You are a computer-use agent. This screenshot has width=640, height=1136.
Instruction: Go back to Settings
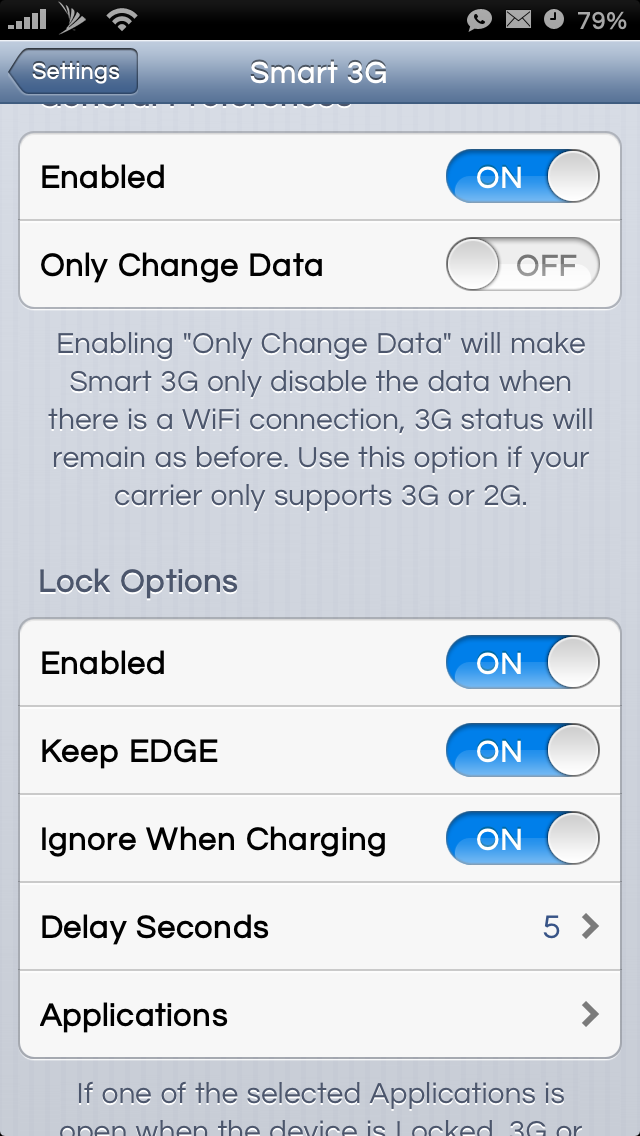click(73, 72)
